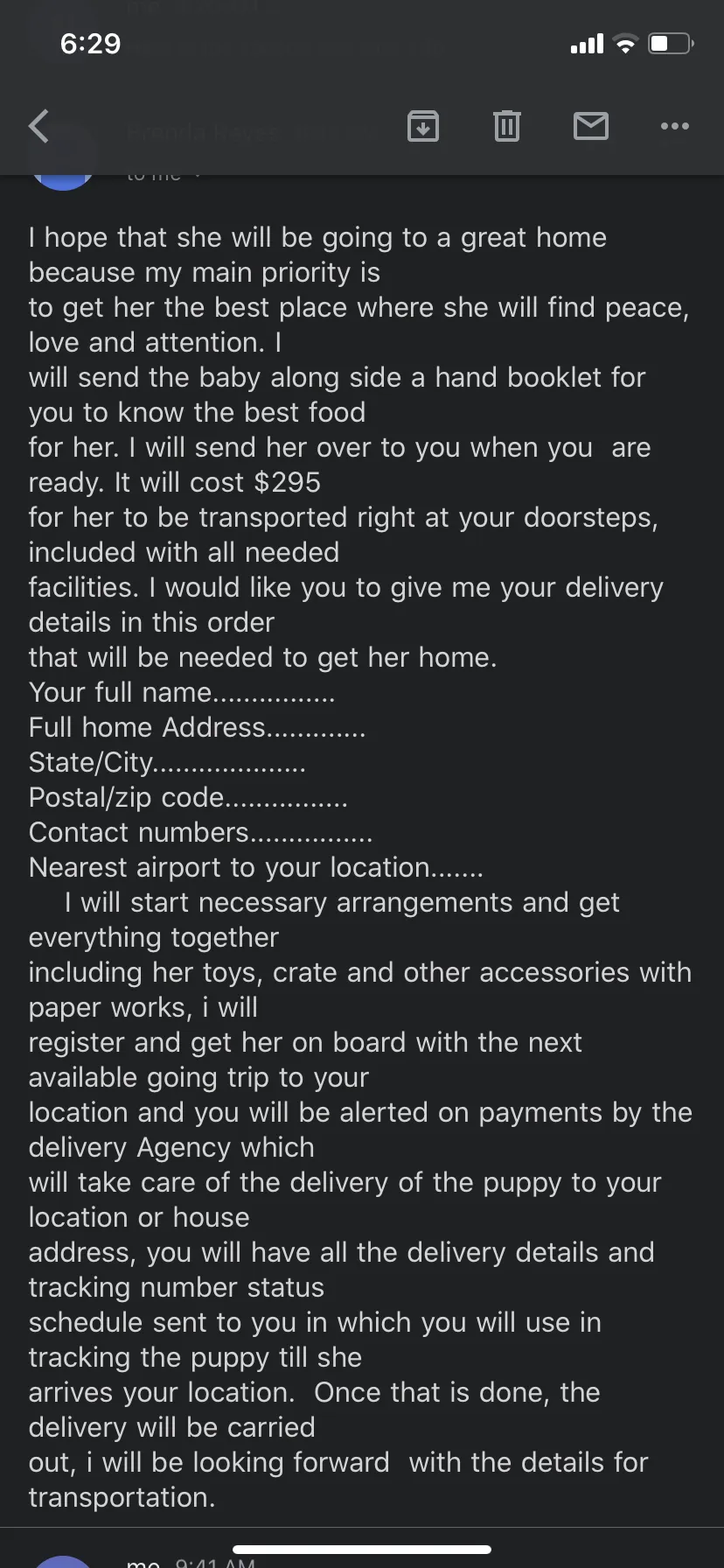Open the three-dot overflow menu
Image resolution: width=724 pixels, height=1568 pixels.
[675, 126]
